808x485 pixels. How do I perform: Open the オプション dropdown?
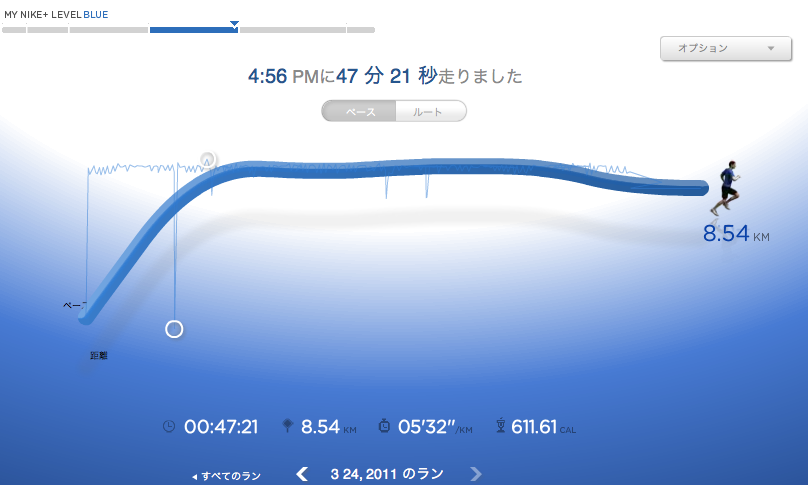pyautogui.click(x=726, y=48)
